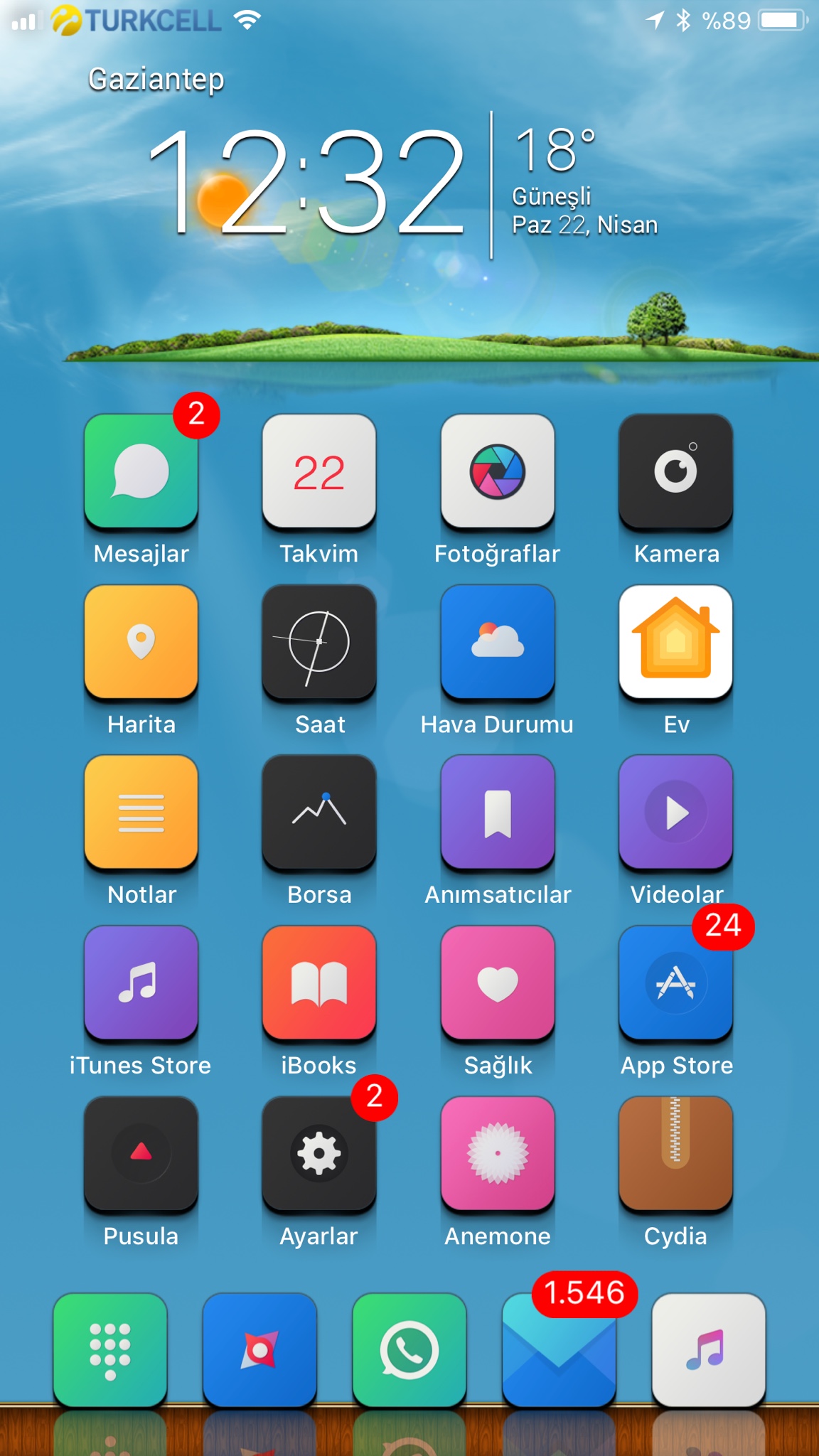Open App Store with 24 updates
The image size is (819, 1456).
(675, 983)
